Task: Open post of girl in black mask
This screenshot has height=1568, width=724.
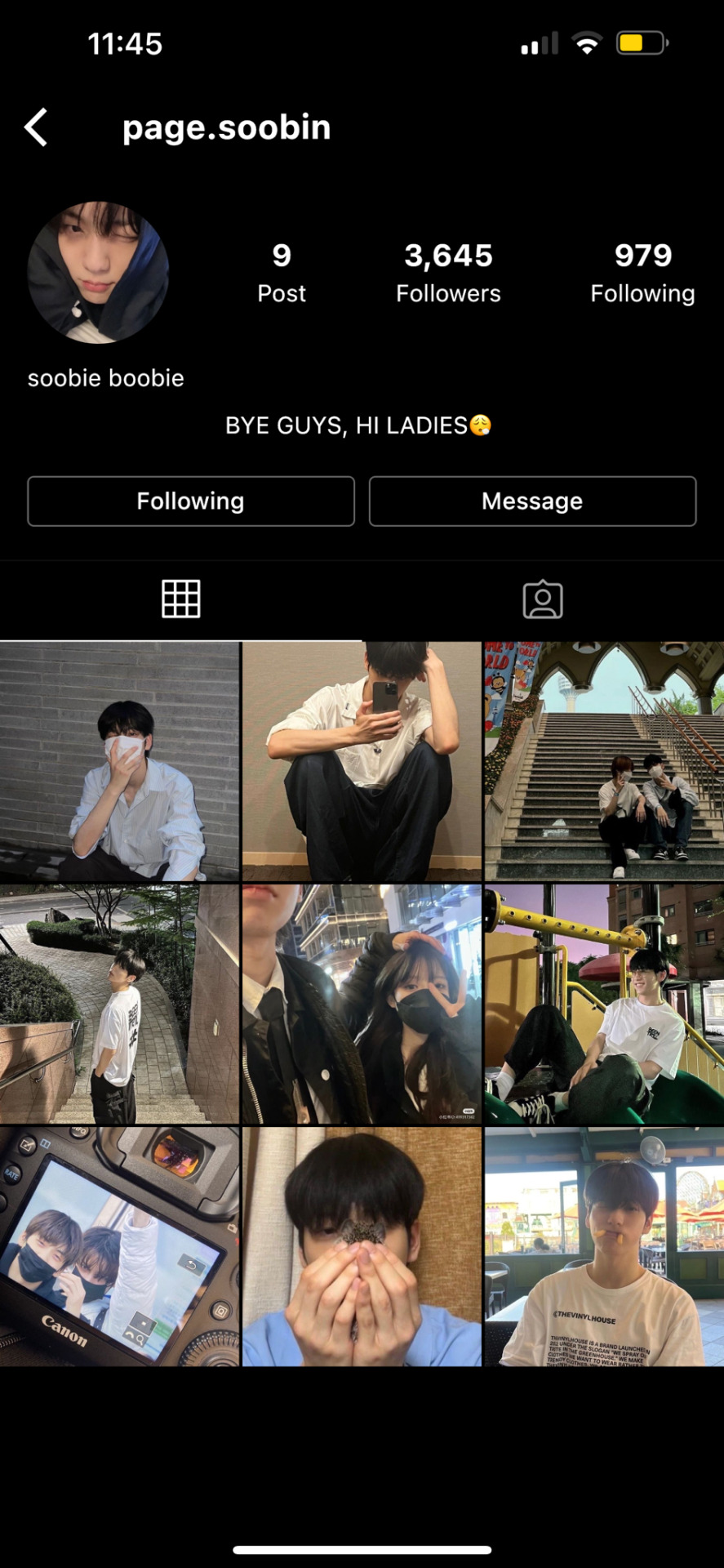Action: point(362,1004)
